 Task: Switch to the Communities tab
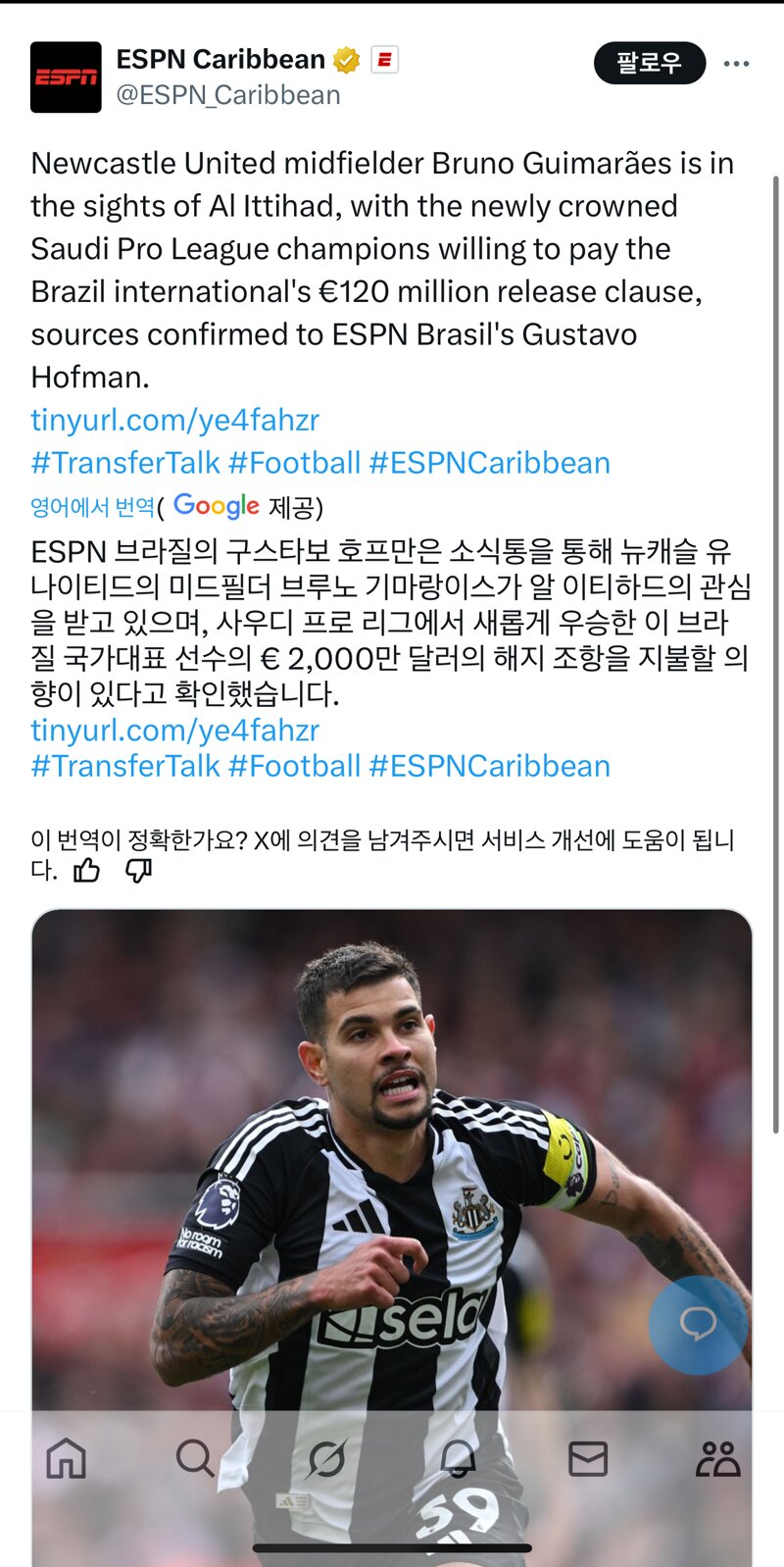pyautogui.click(x=717, y=1459)
